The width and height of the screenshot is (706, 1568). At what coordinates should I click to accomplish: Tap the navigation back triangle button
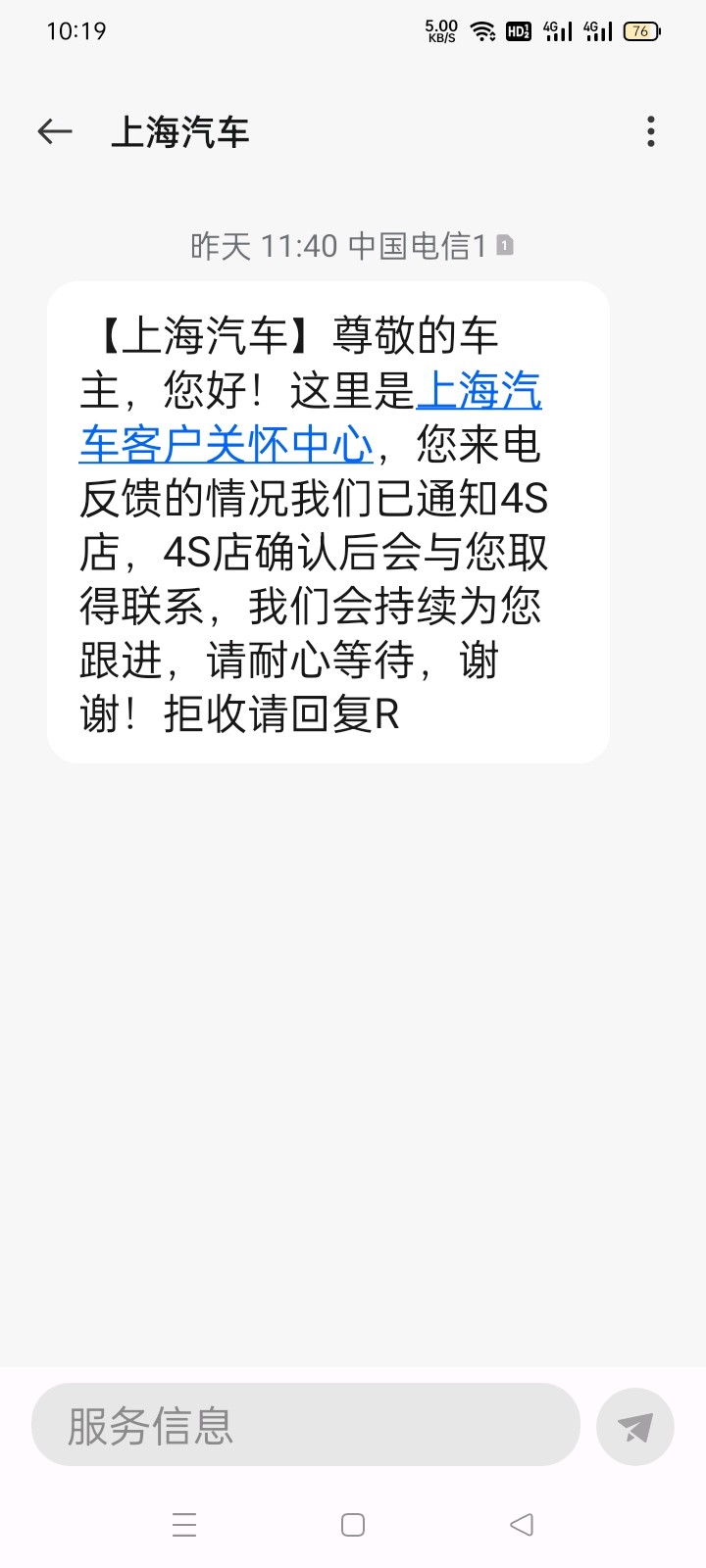pyautogui.click(x=521, y=1525)
